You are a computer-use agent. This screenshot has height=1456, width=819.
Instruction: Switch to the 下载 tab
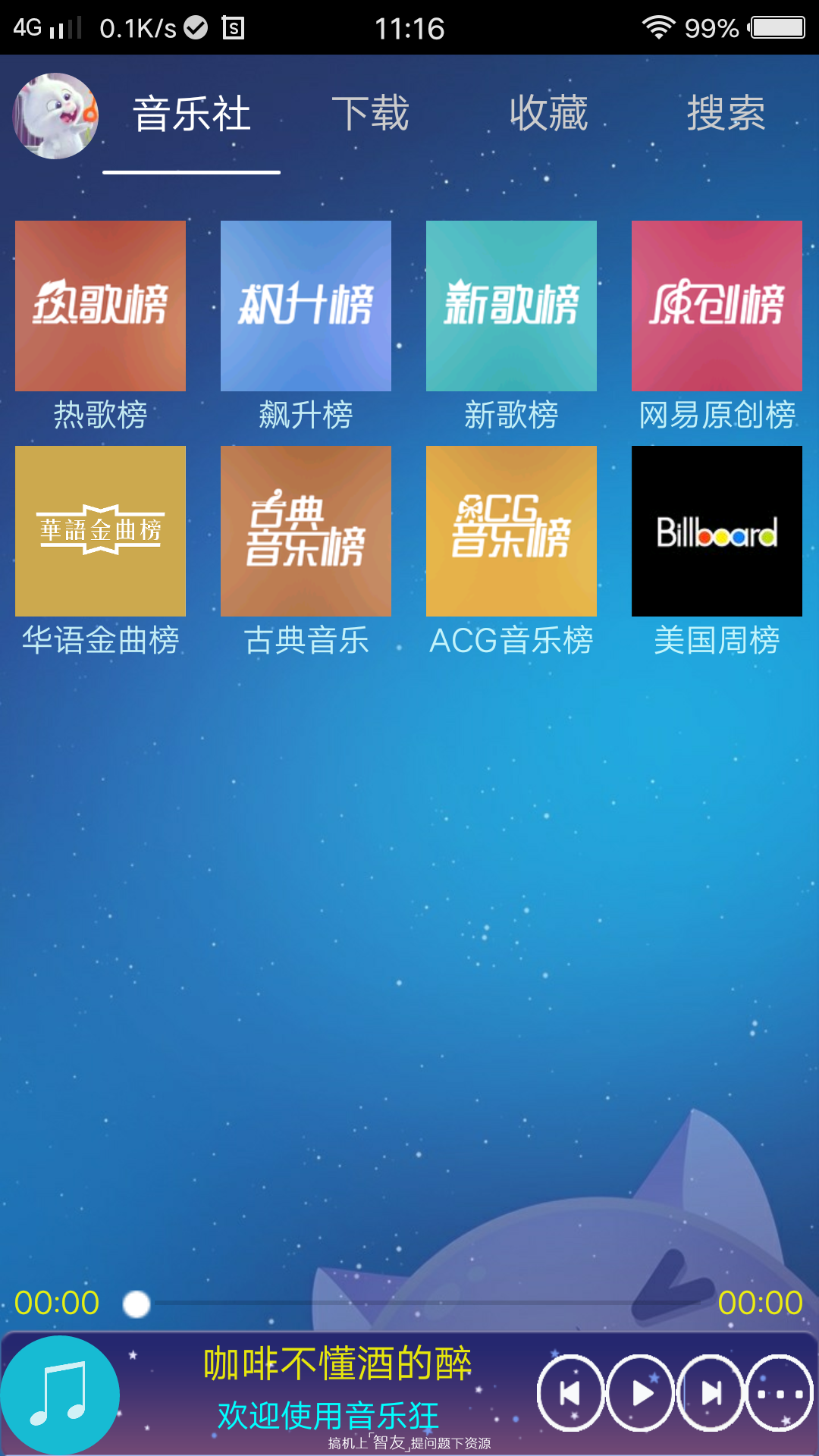pos(370,114)
